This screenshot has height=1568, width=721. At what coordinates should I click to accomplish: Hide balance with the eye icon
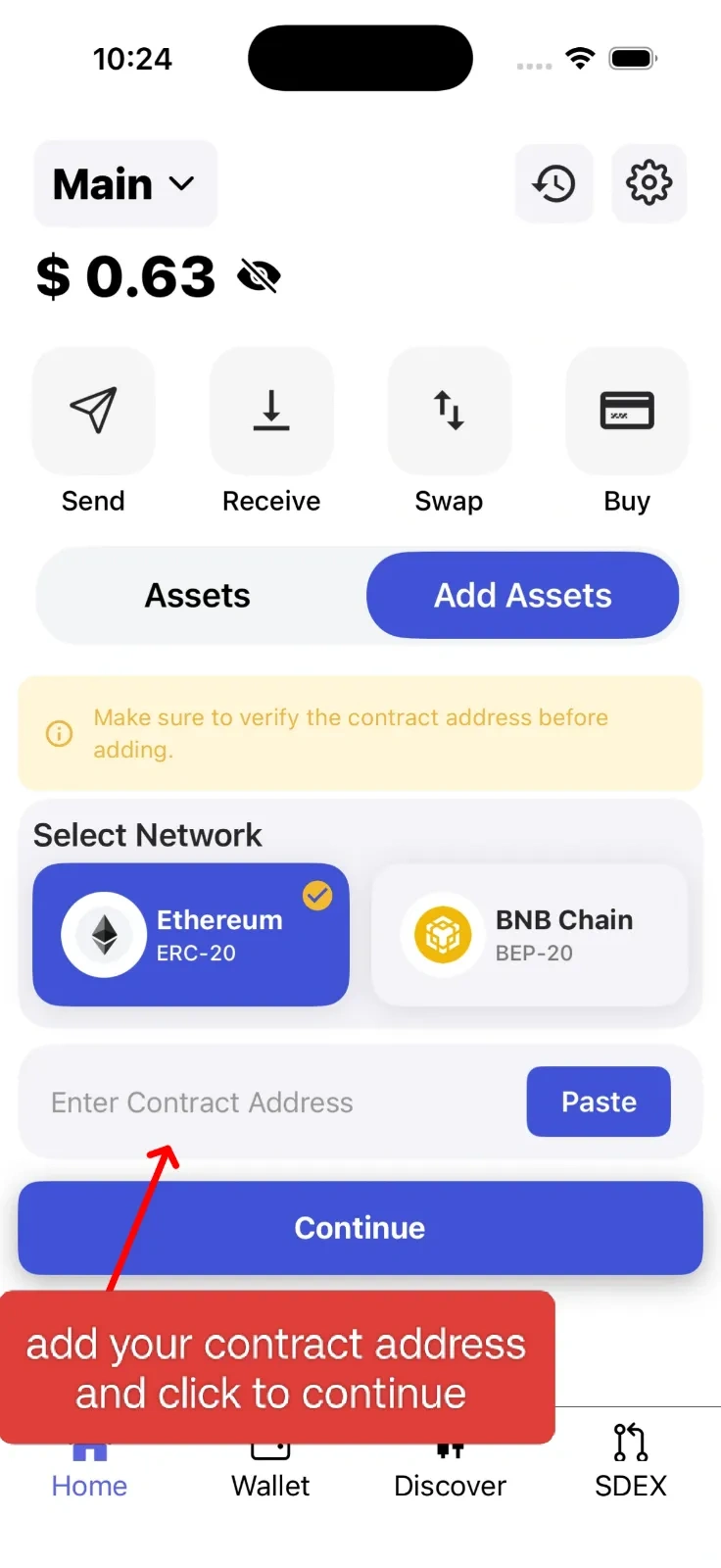click(x=258, y=275)
